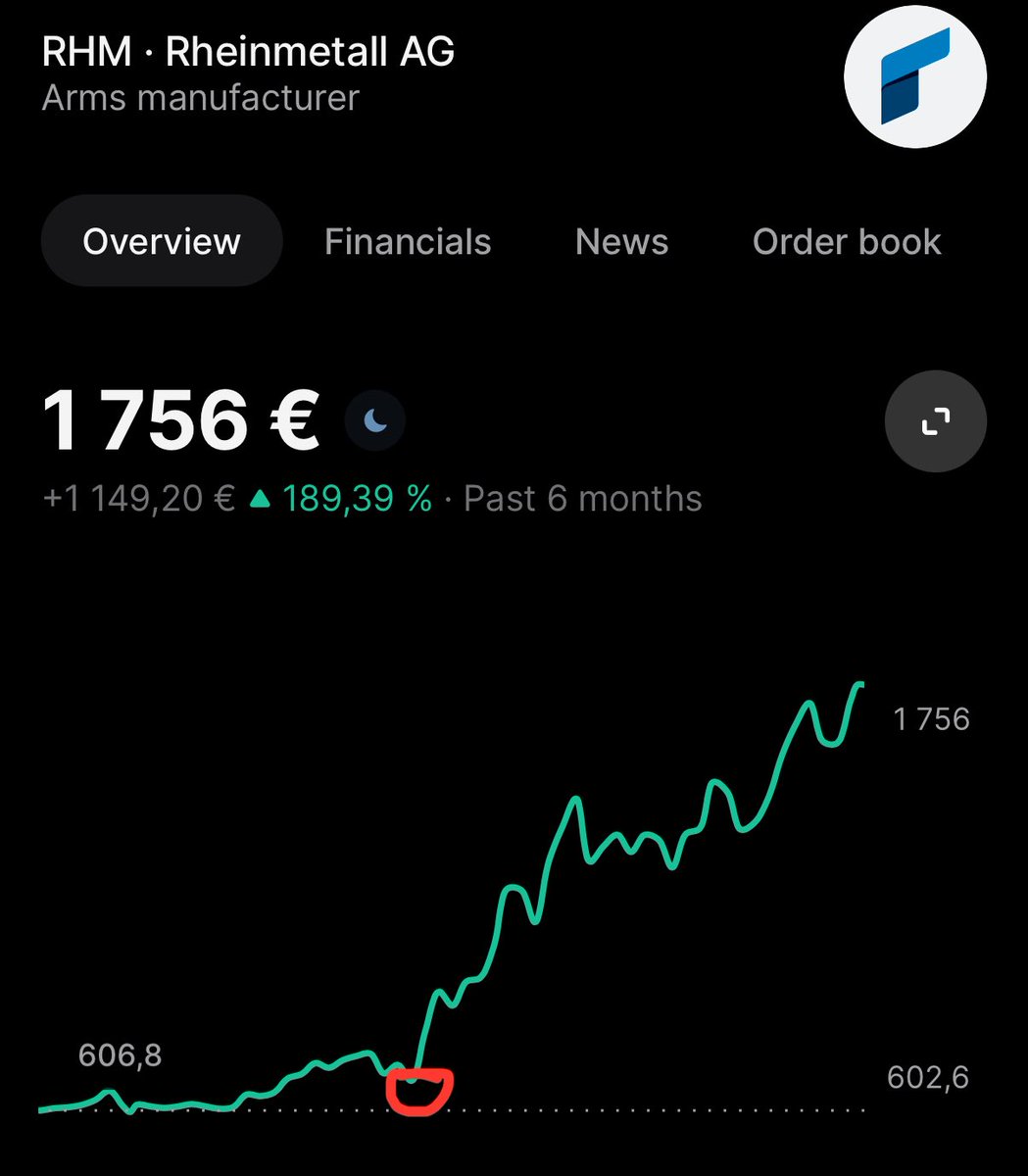Open the News tab
This screenshot has height=1176, width=1028.
(621, 242)
